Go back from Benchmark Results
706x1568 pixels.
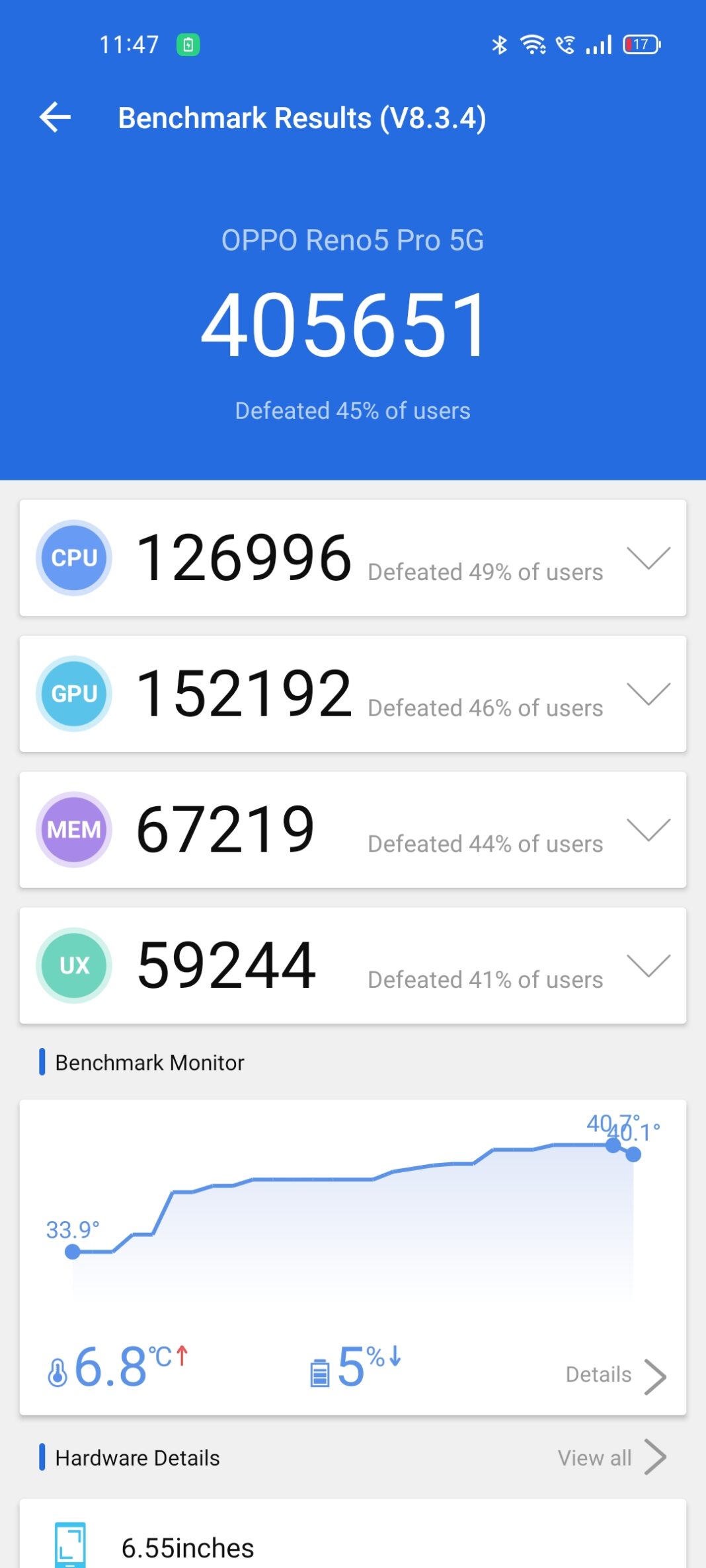[56, 118]
